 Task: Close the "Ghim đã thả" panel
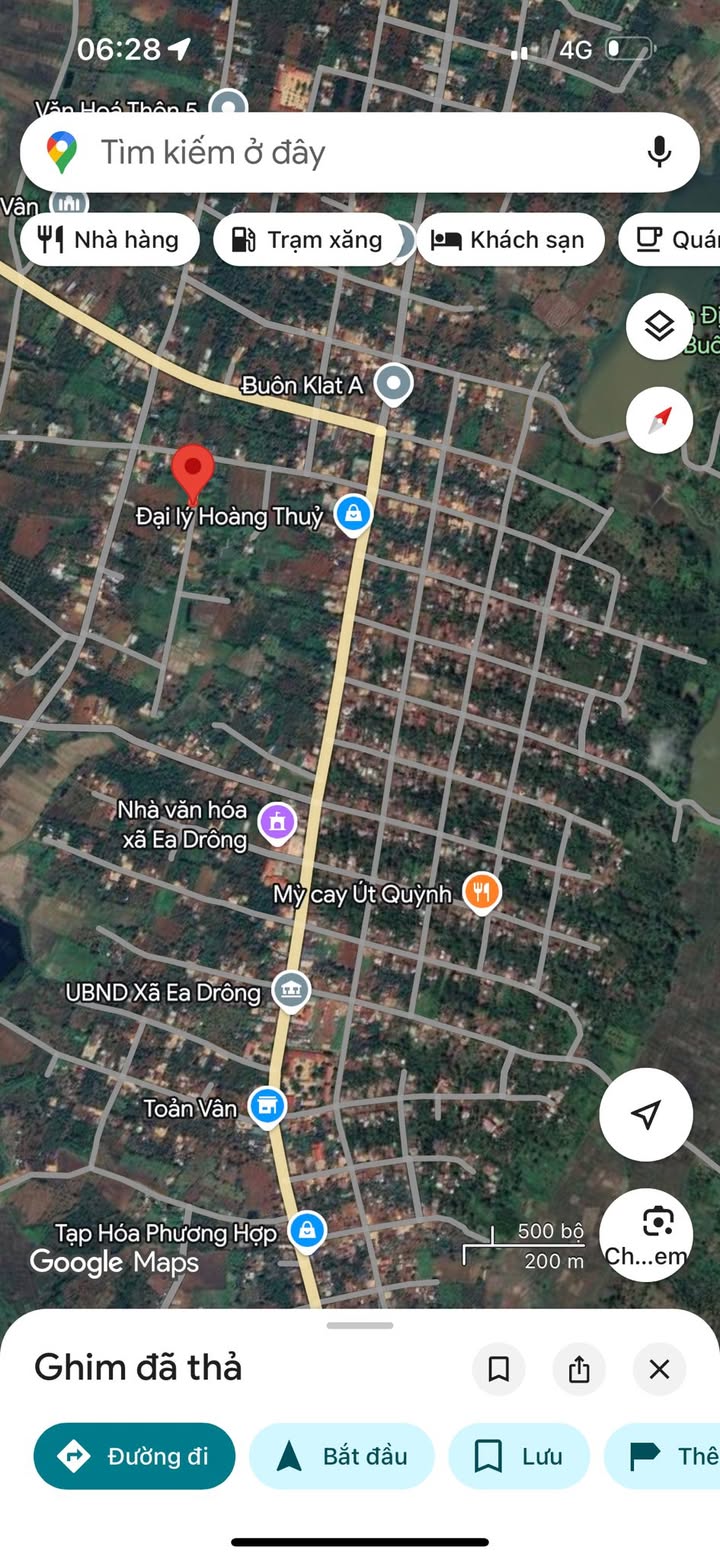(x=659, y=1369)
